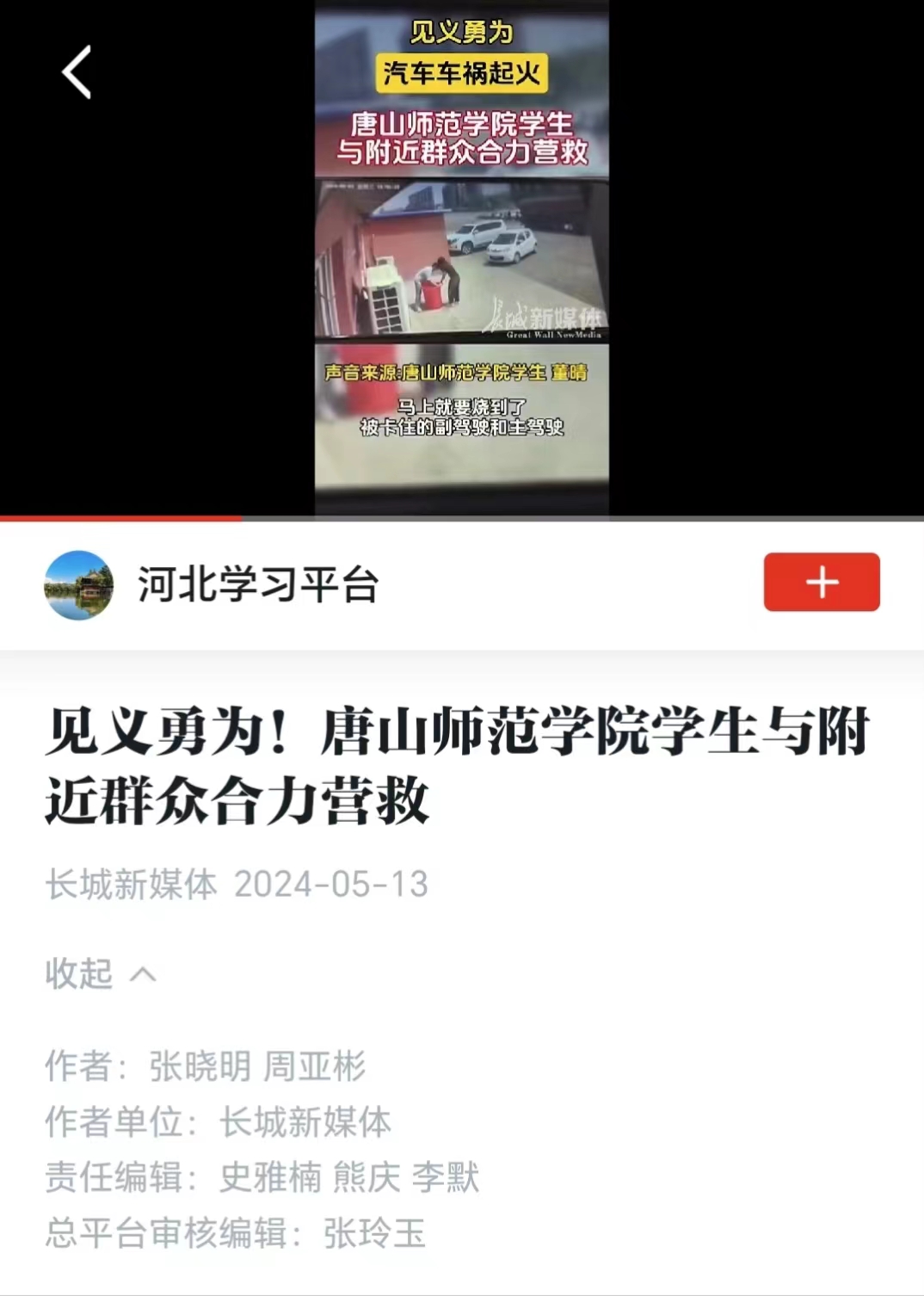Open the 河北学习平台 account avatar
924x1296 pixels.
pos(79,585)
